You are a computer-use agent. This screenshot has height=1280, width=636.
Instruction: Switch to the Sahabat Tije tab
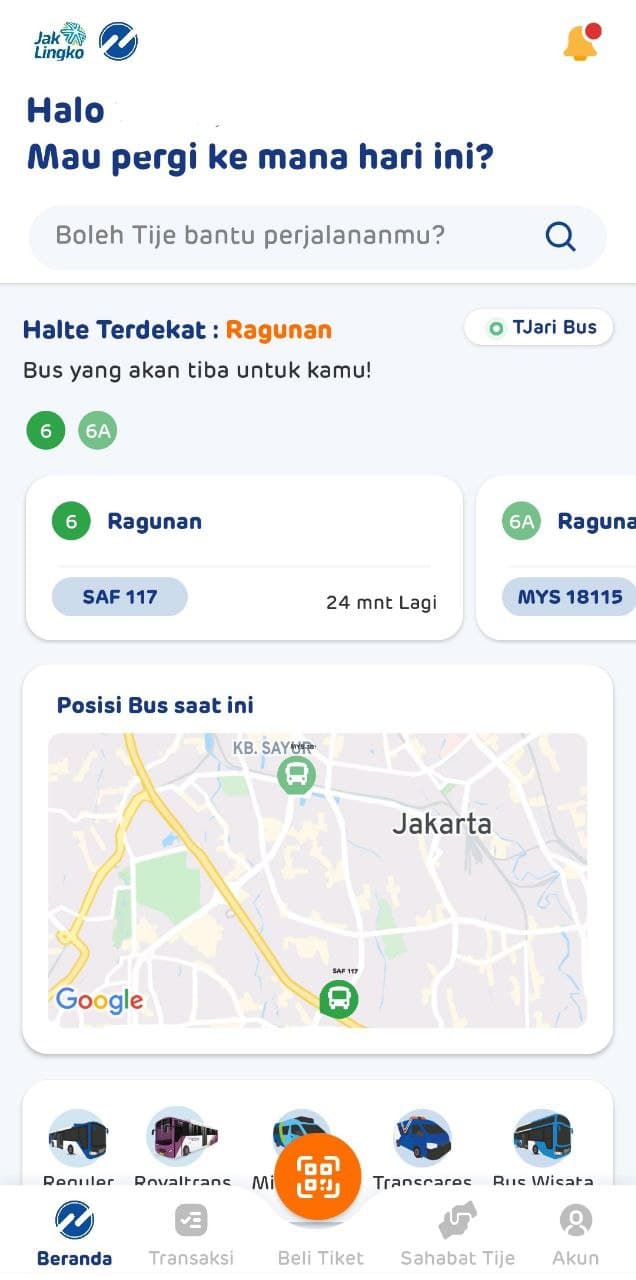[457, 1235]
